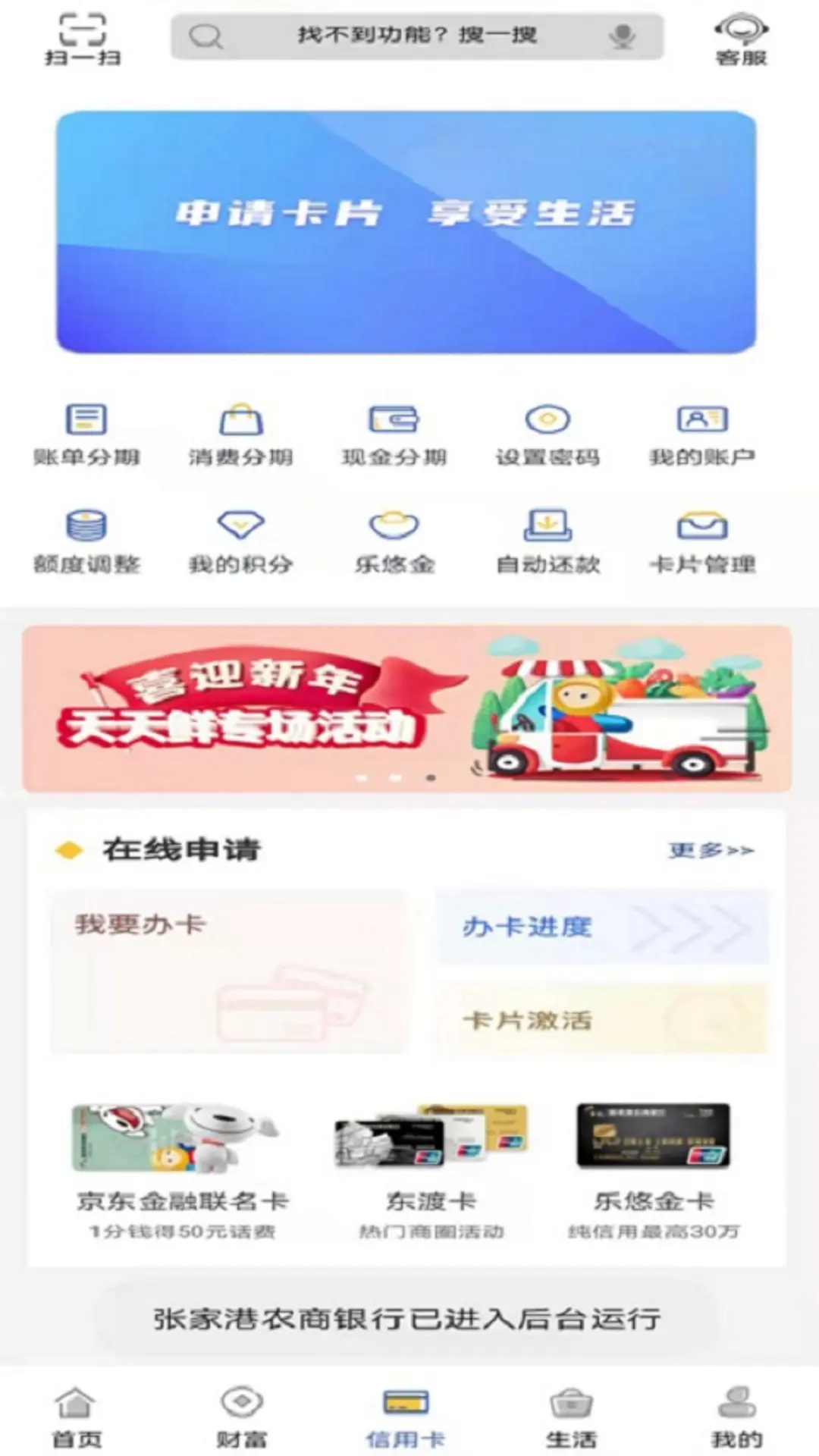819x1456 pixels.
Task: Open the 消费分期 consumption installment feature
Action: (x=240, y=434)
